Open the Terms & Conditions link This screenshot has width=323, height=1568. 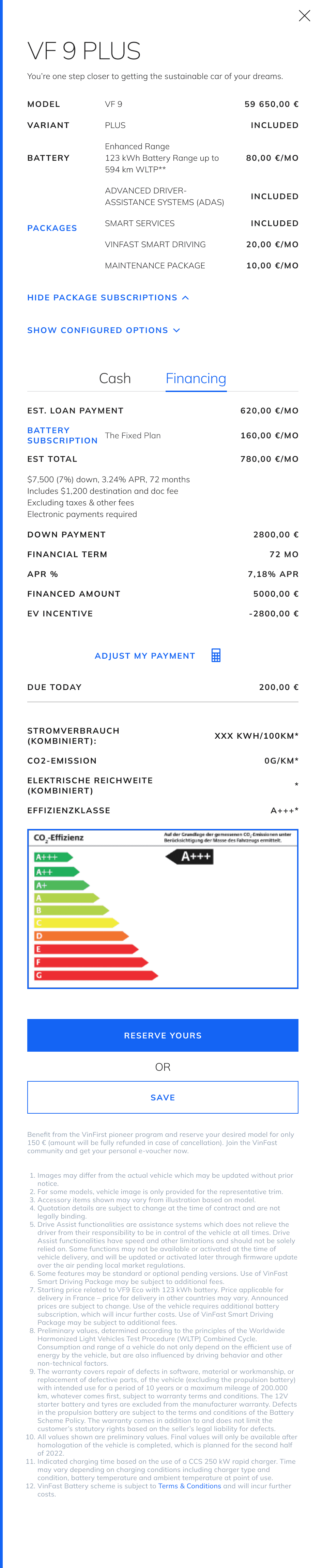tap(189, 1486)
